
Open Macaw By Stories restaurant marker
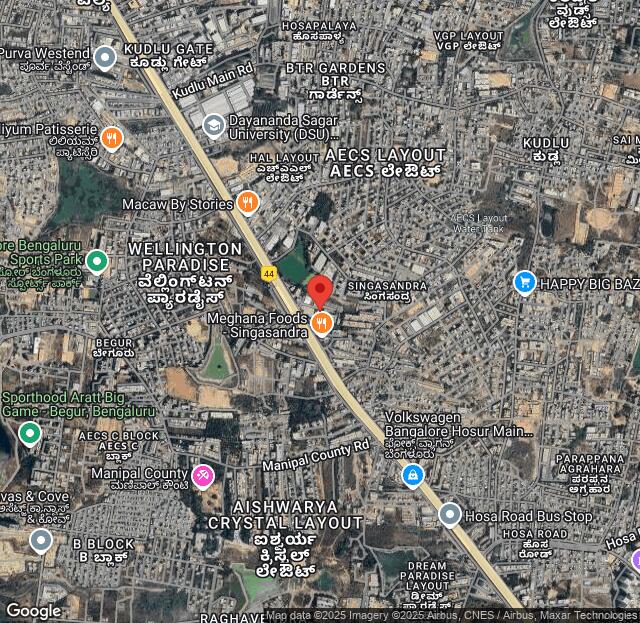click(x=247, y=204)
